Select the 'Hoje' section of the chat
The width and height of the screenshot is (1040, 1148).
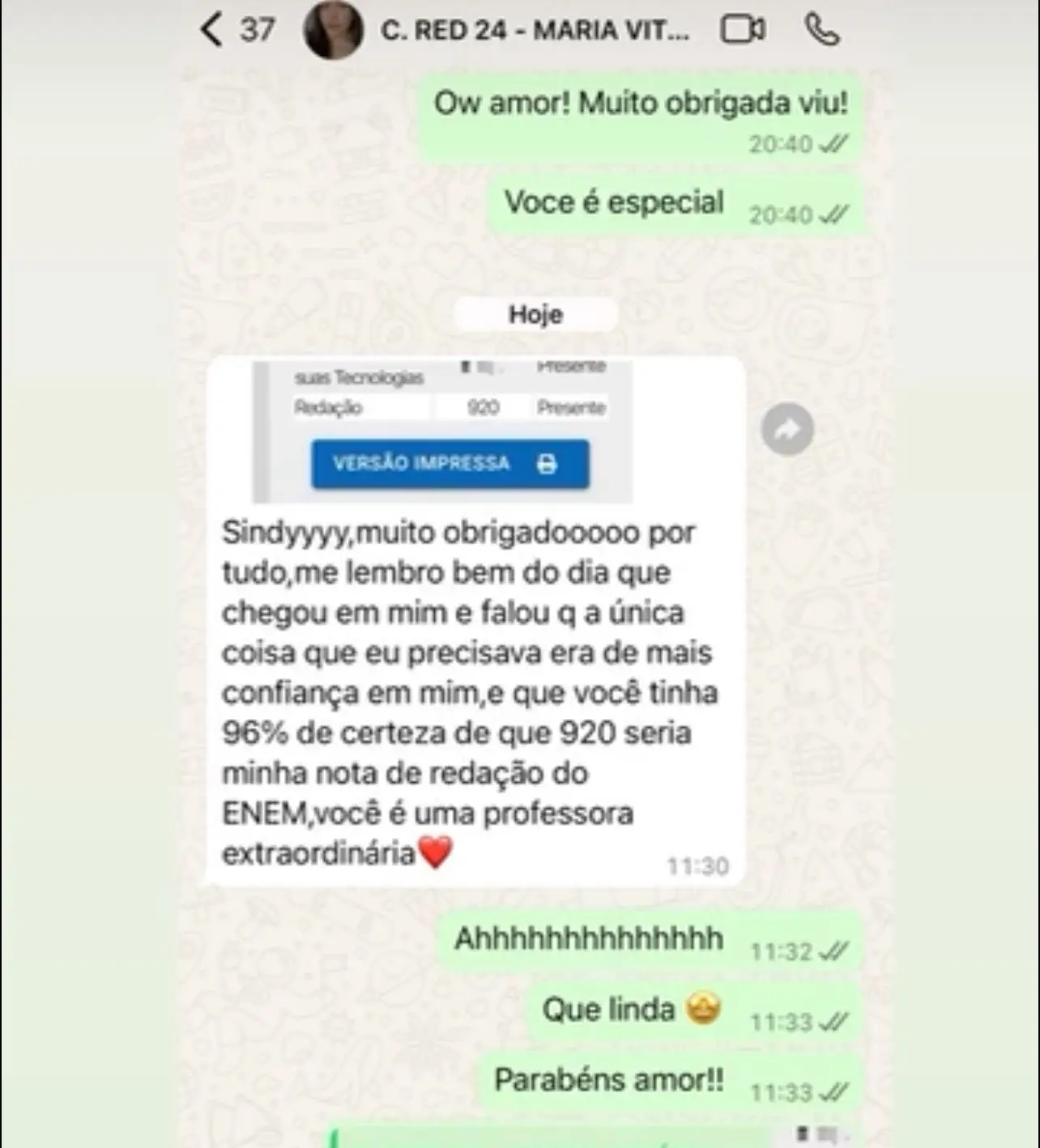(534, 314)
